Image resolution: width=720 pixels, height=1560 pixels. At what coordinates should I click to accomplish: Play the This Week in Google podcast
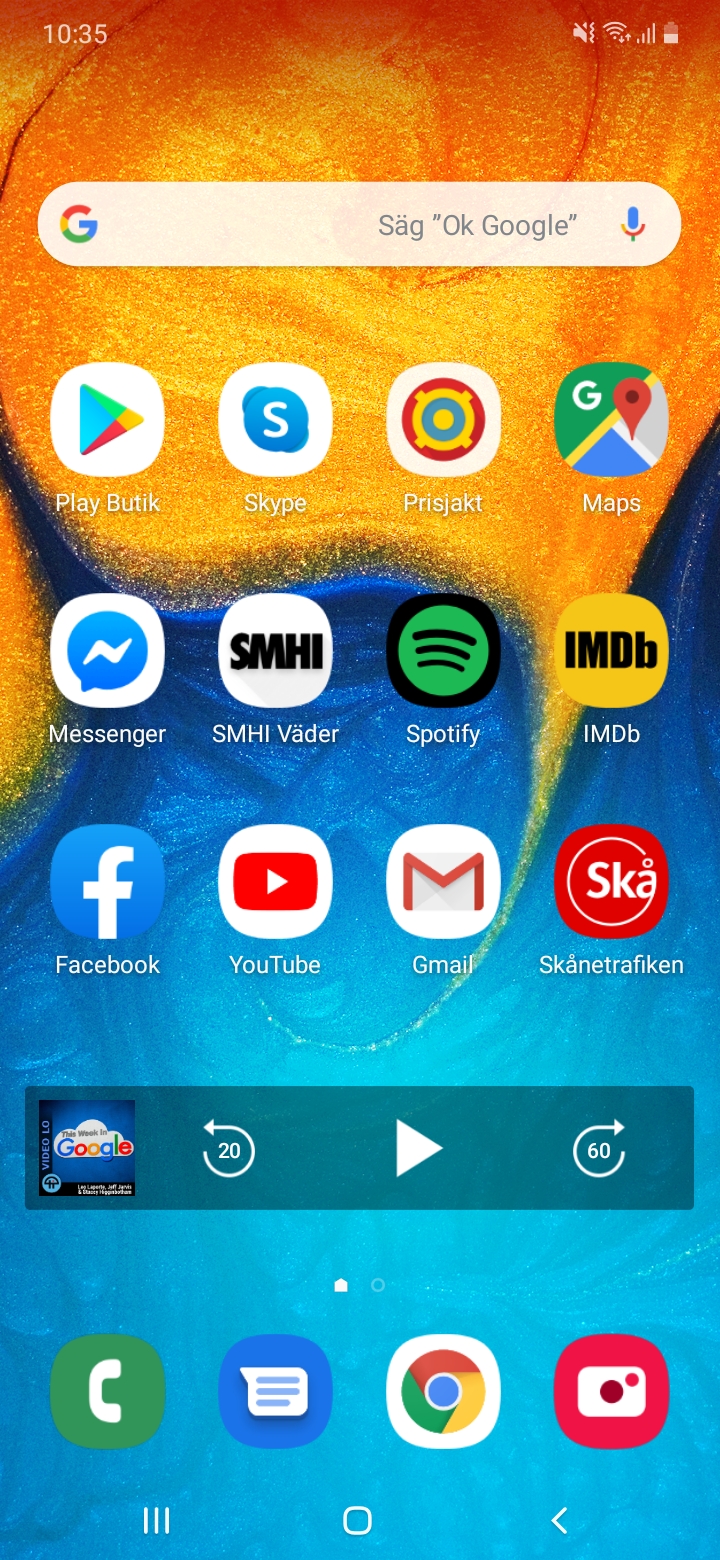[418, 1148]
